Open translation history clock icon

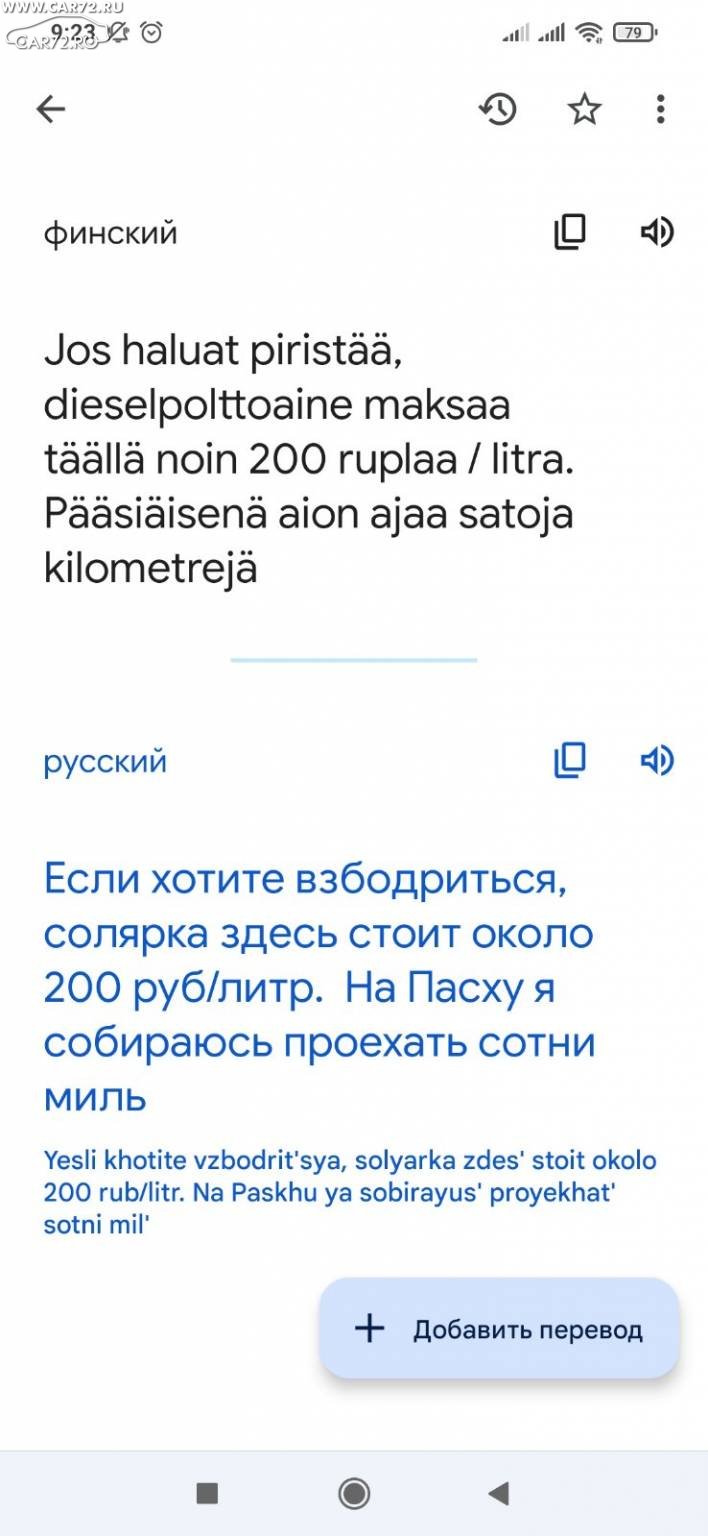(x=497, y=109)
